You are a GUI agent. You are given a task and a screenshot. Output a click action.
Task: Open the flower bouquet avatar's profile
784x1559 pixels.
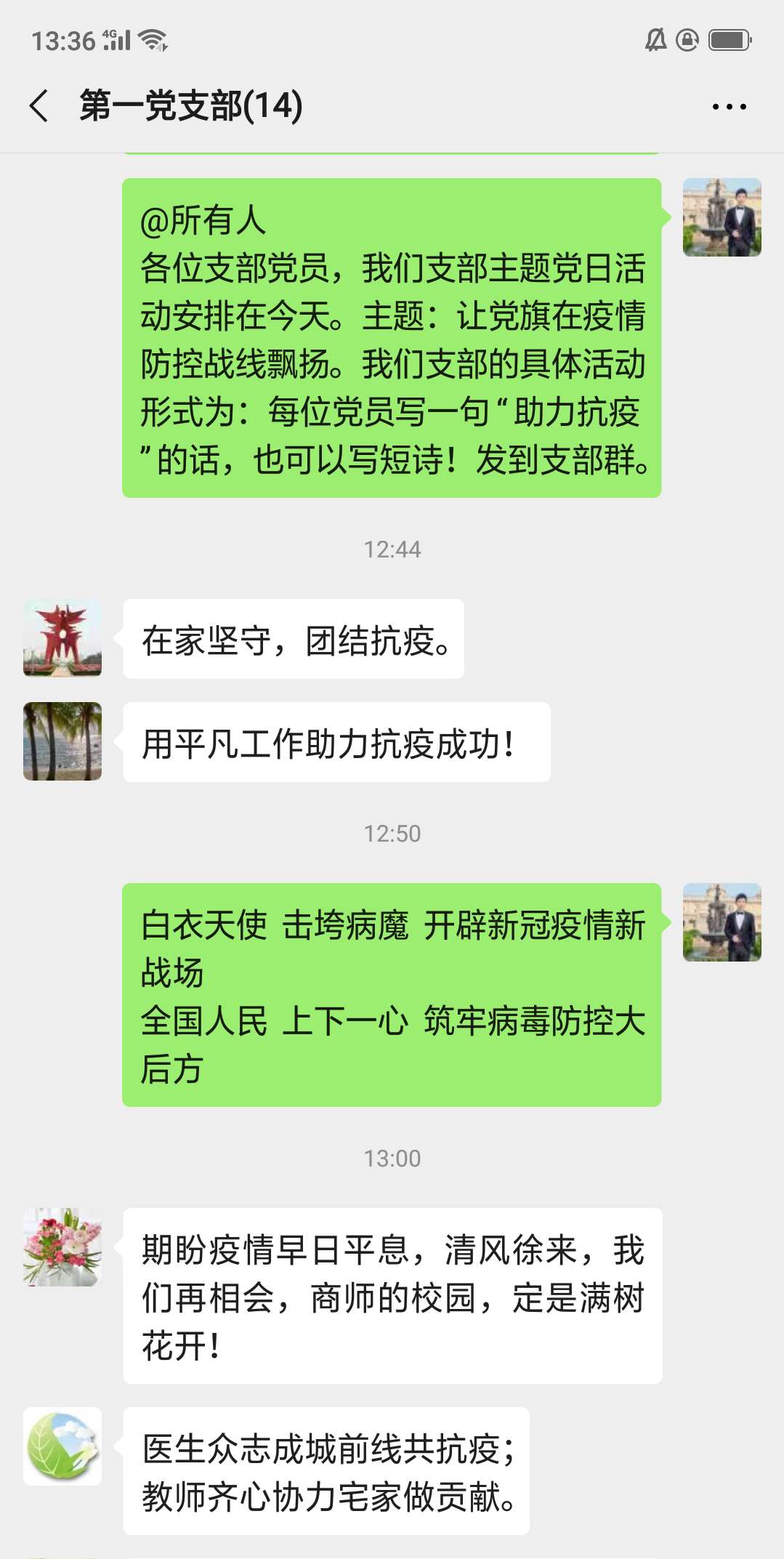[62, 1247]
